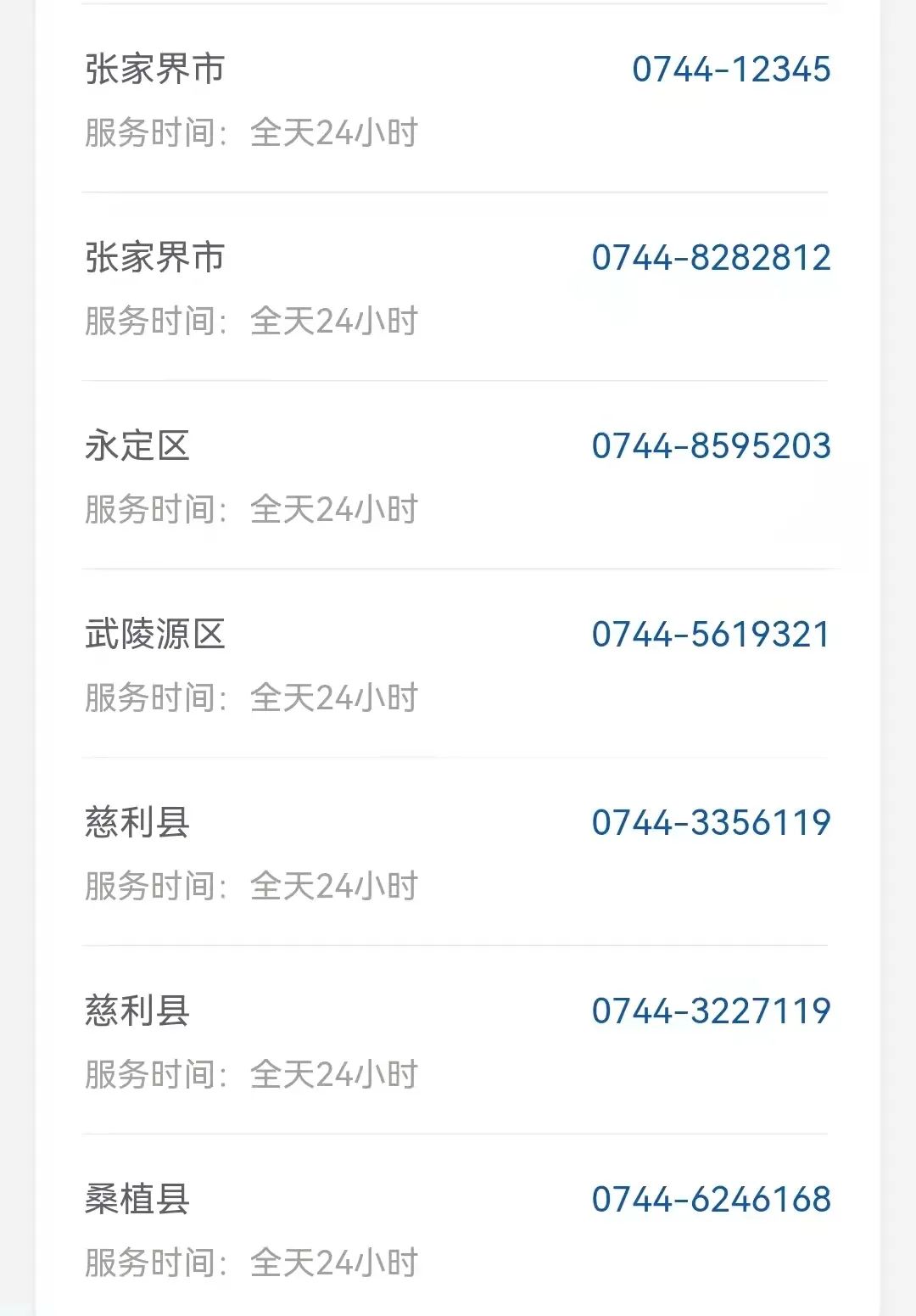This screenshot has width=916, height=1316.
Task: Call the 桑植县 hotline 0744-6246168
Action: tap(711, 1200)
